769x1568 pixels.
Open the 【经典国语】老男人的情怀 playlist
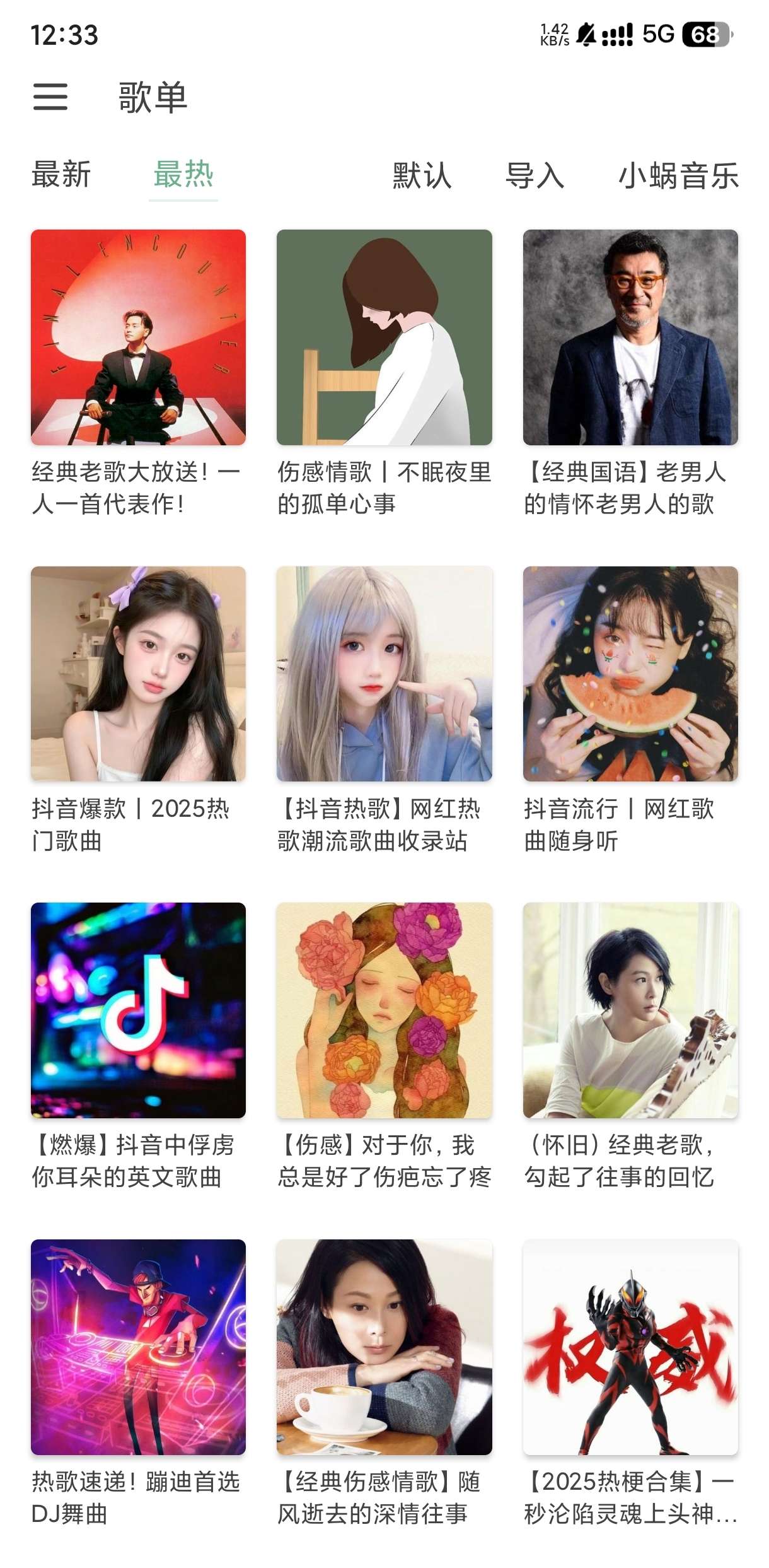630,337
